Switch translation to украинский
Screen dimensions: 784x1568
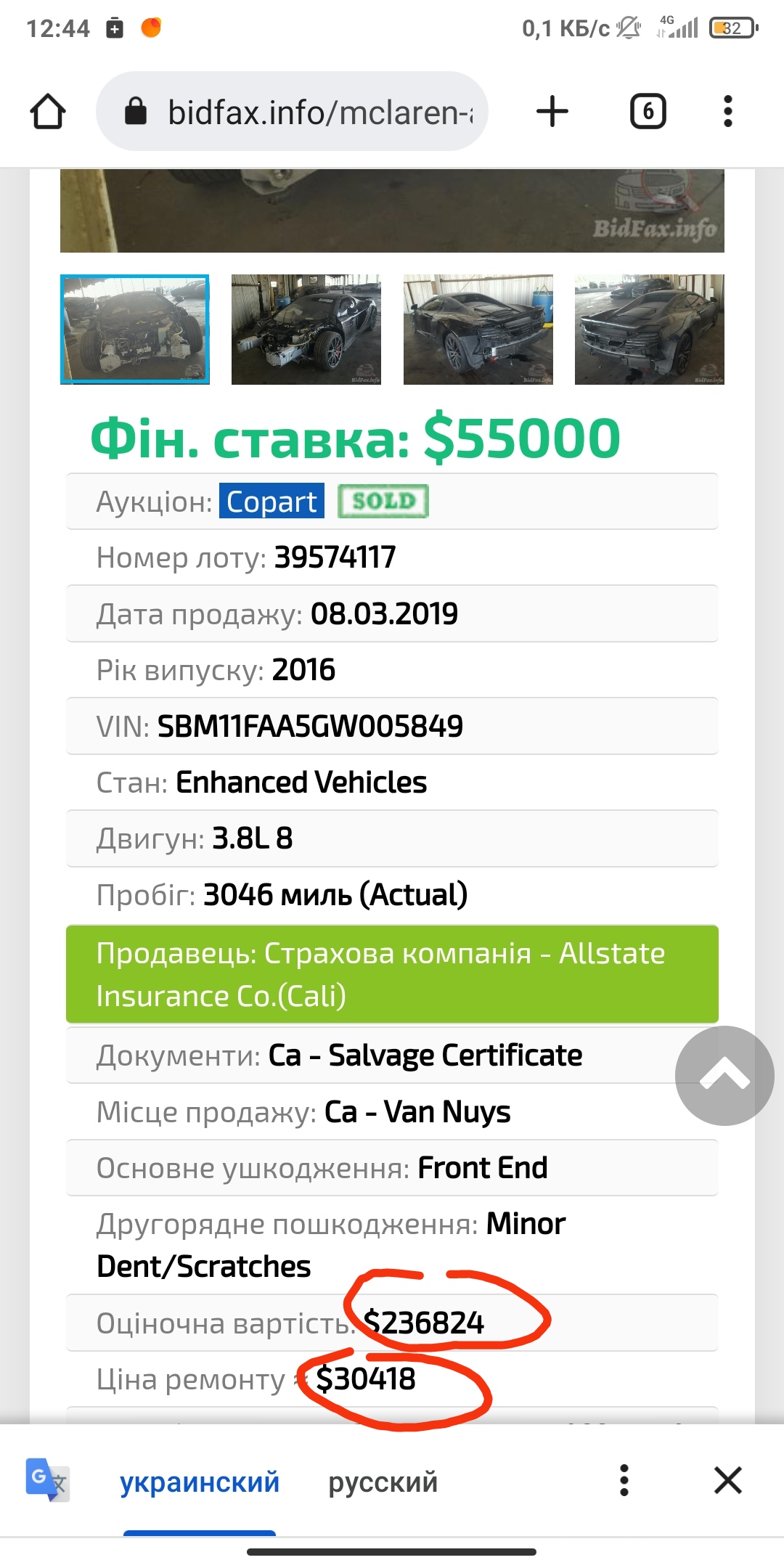[200, 1482]
